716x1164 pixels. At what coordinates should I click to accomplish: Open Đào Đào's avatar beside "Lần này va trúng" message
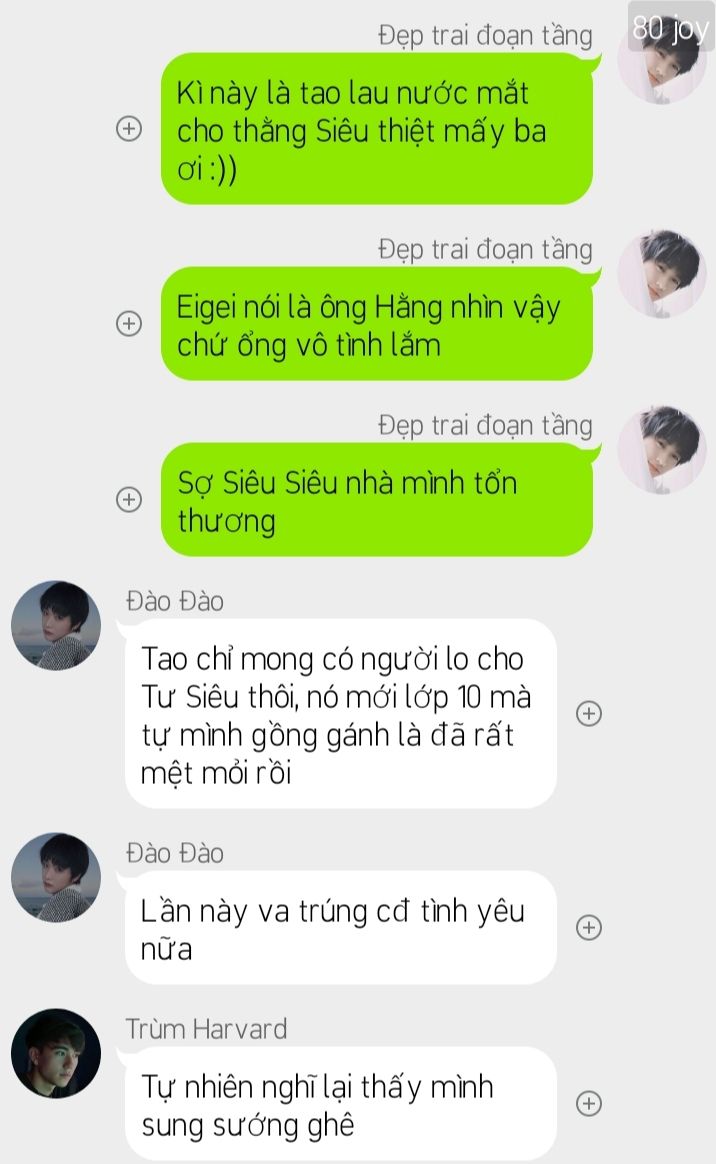pos(56,877)
